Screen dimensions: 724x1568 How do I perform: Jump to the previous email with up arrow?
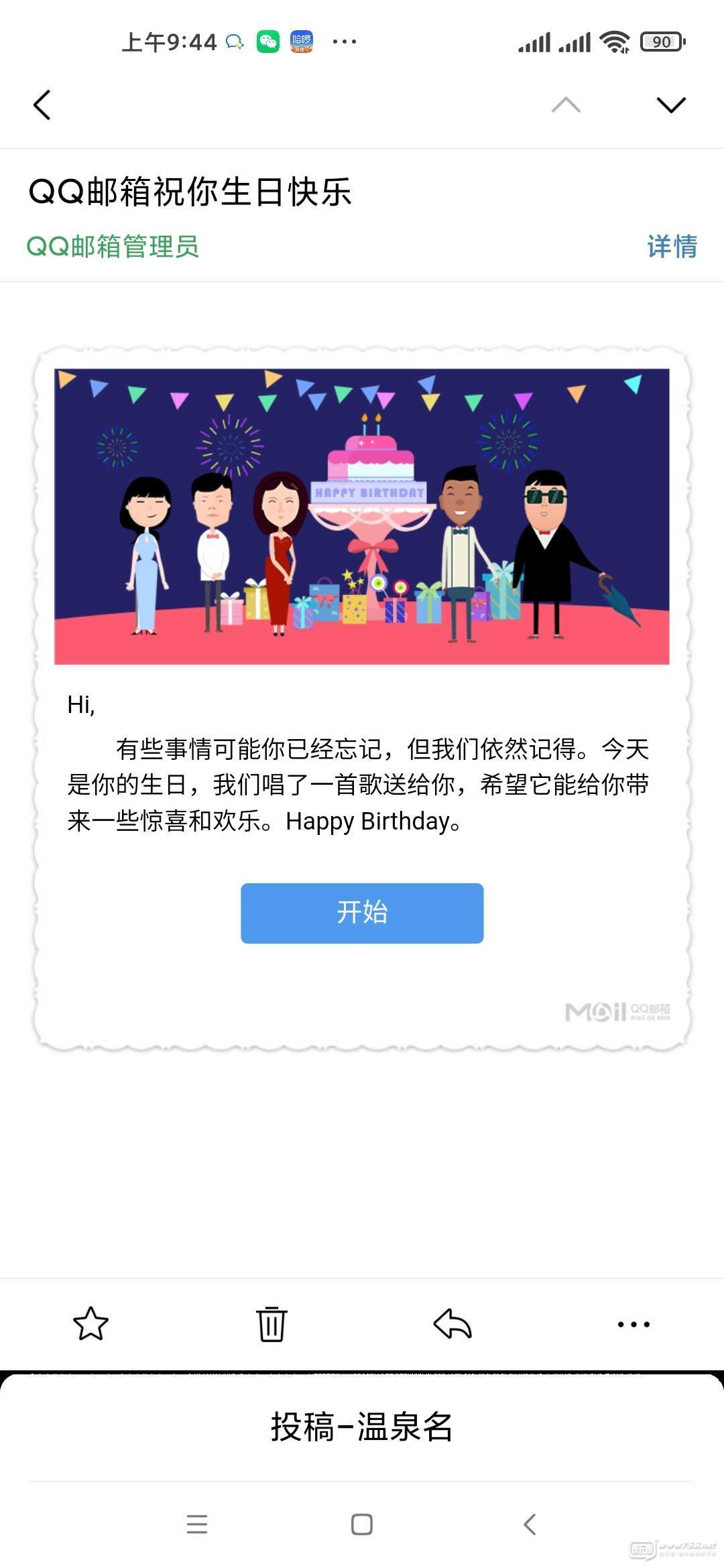566,105
